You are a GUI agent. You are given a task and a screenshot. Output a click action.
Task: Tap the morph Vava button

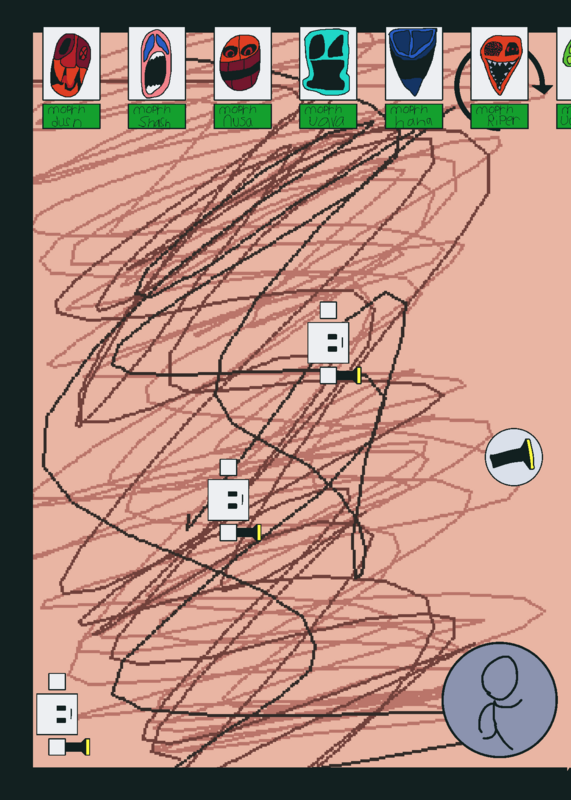point(328,116)
